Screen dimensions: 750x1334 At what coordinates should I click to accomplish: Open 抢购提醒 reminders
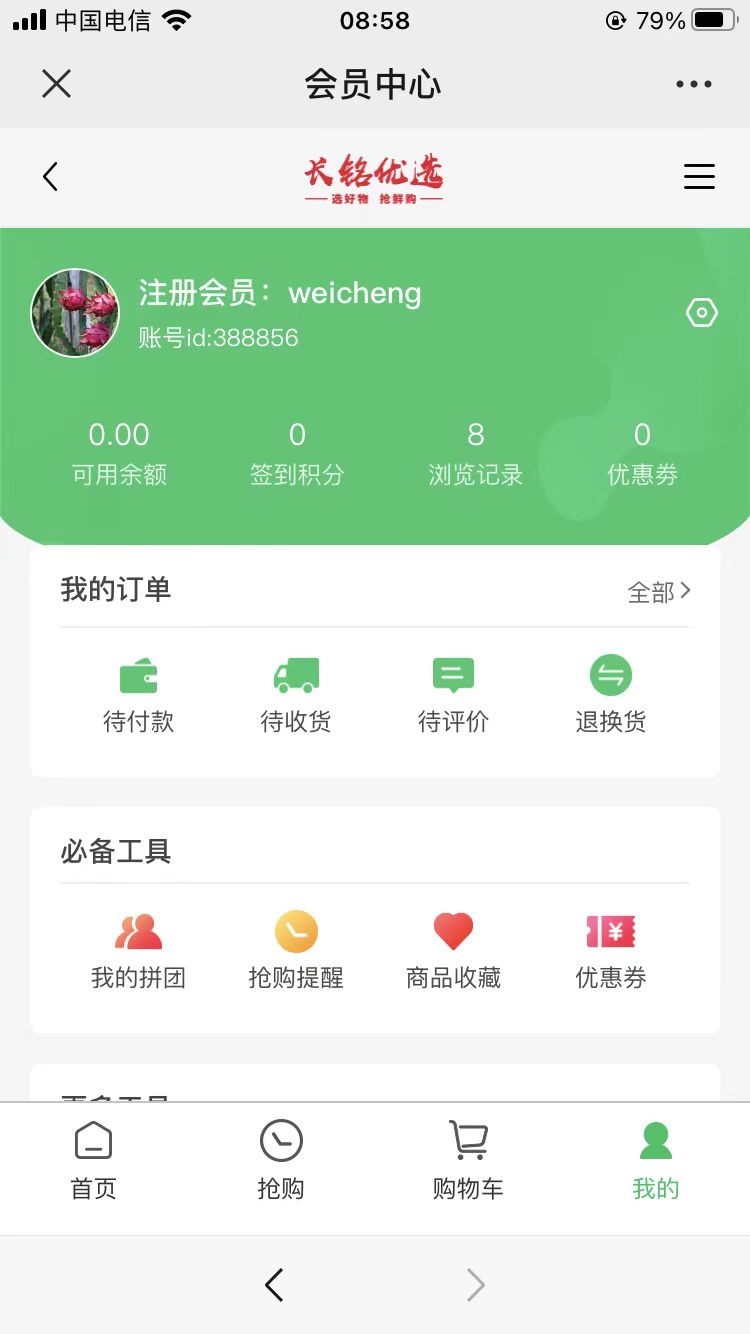coord(296,950)
